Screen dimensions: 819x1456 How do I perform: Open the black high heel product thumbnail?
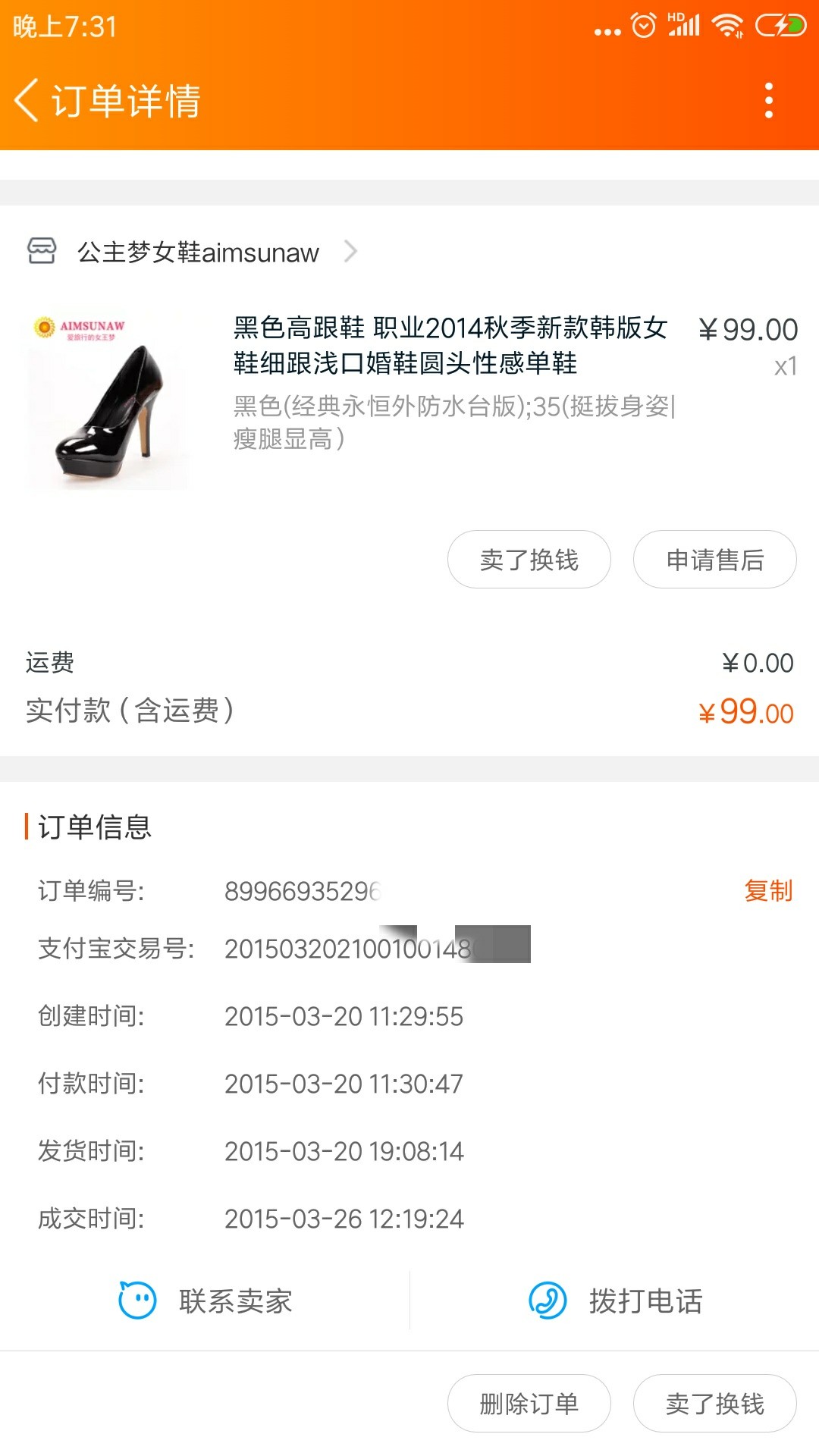click(x=107, y=400)
